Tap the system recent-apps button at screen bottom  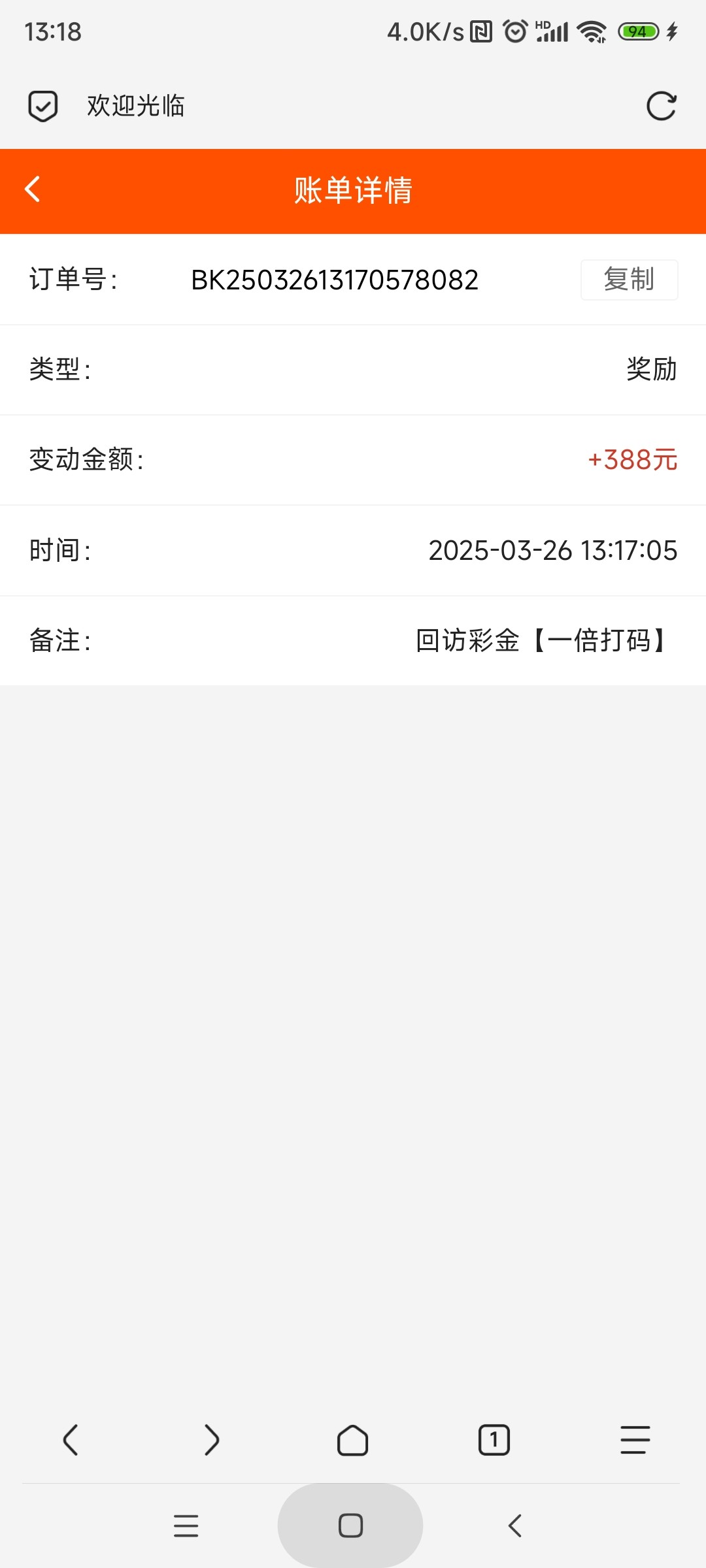click(186, 1526)
